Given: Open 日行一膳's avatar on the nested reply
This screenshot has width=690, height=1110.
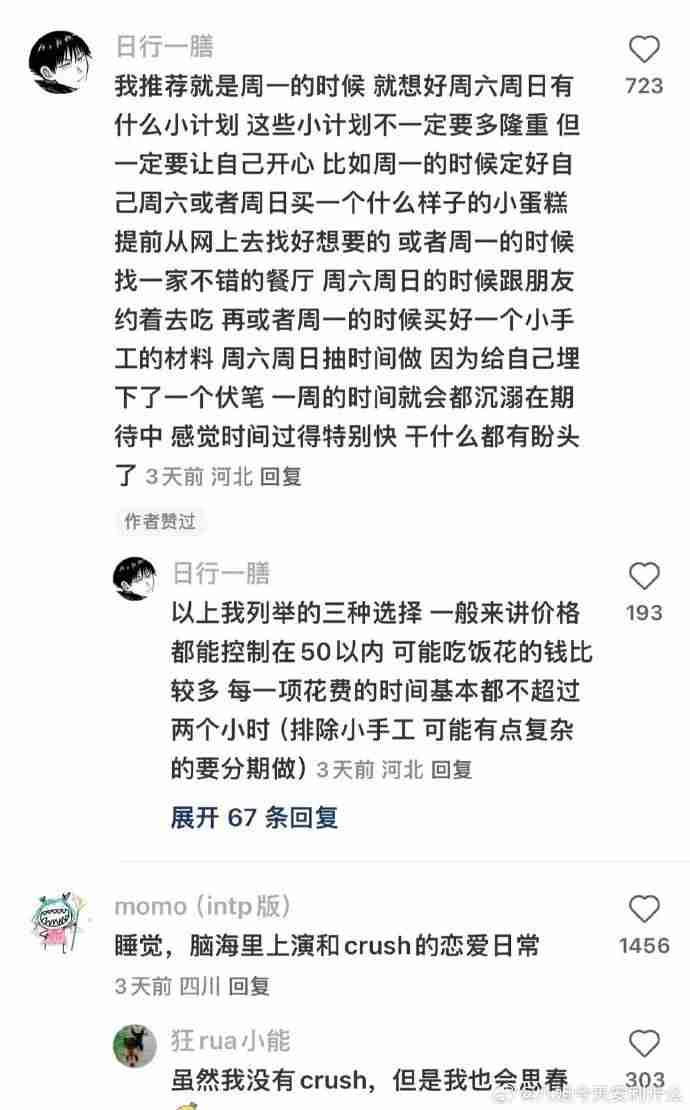Looking at the screenshot, I should [x=137, y=580].
